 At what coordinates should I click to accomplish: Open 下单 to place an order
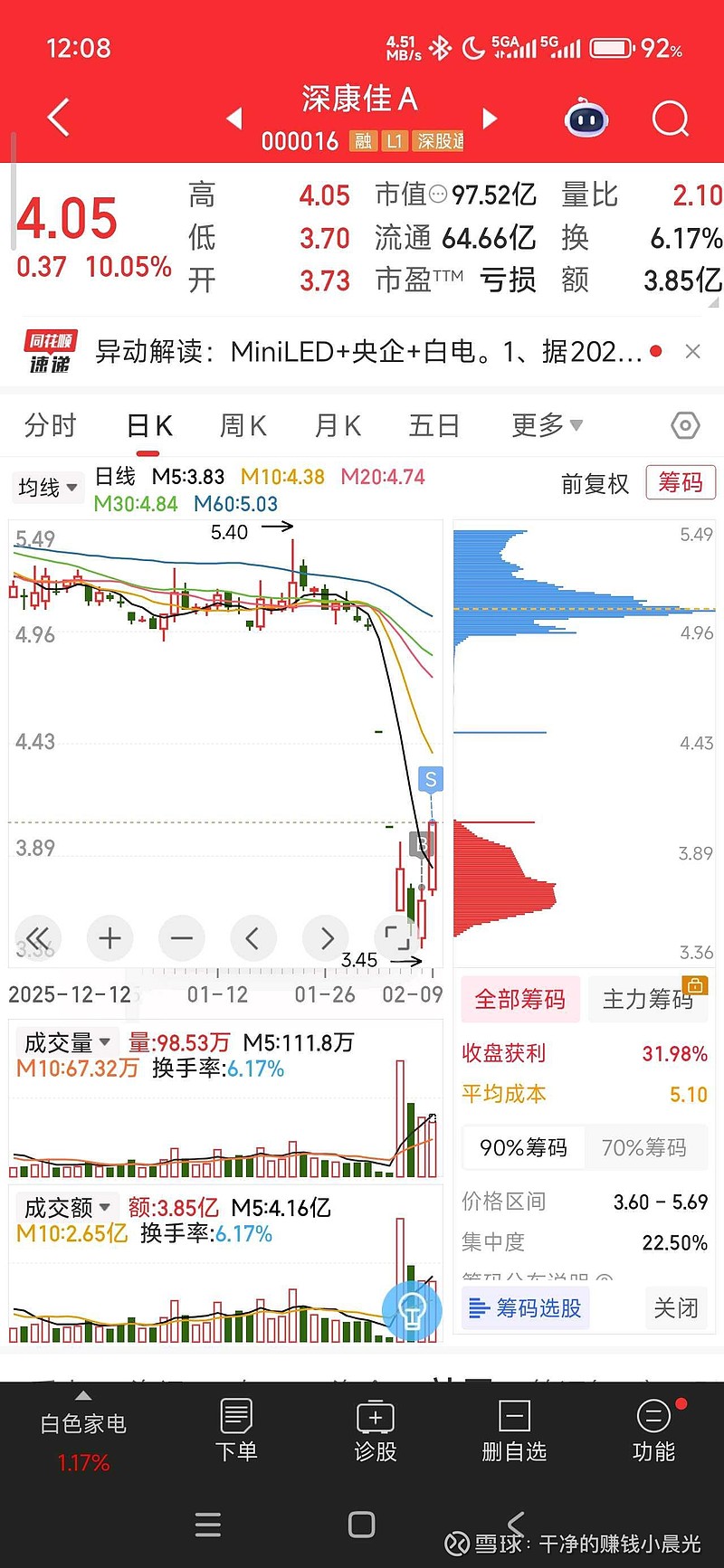[x=236, y=1430]
